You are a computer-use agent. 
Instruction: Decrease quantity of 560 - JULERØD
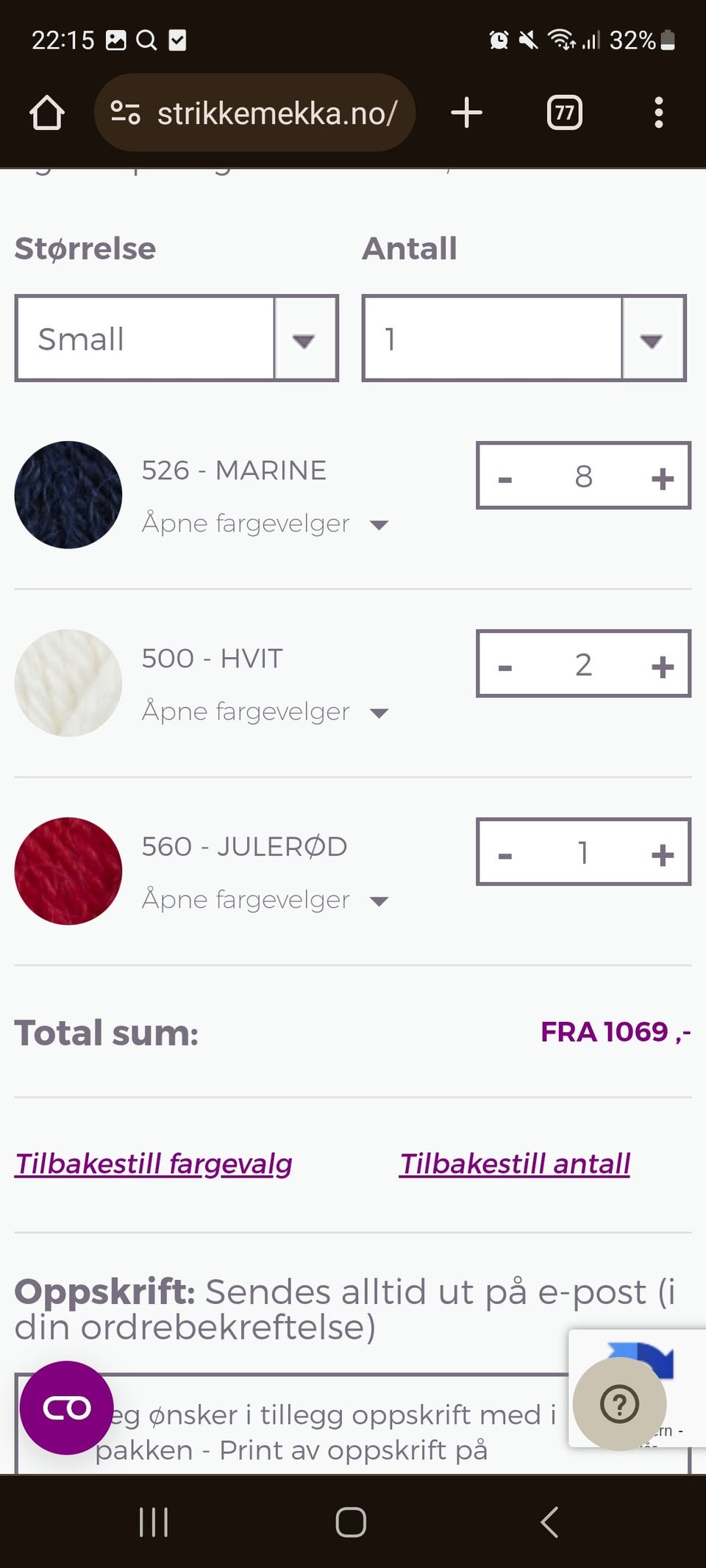[x=505, y=854]
